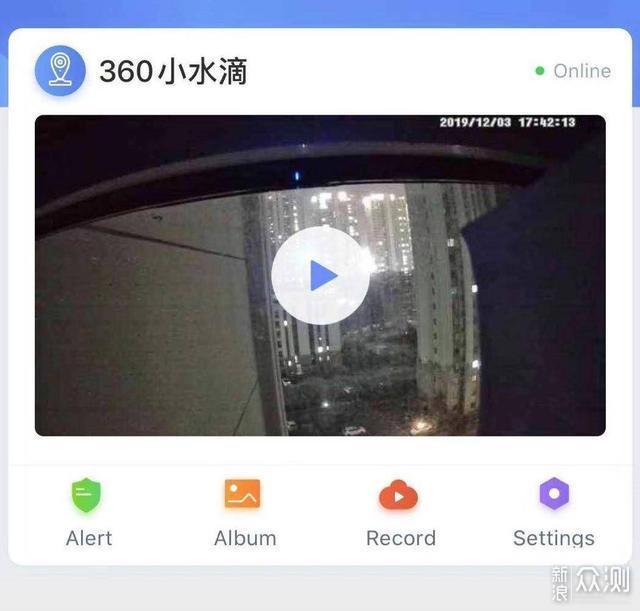The width and height of the screenshot is (640, 611).
Task: Open the Record playback section
Action: pyautogui.click(x=400, y=511)
